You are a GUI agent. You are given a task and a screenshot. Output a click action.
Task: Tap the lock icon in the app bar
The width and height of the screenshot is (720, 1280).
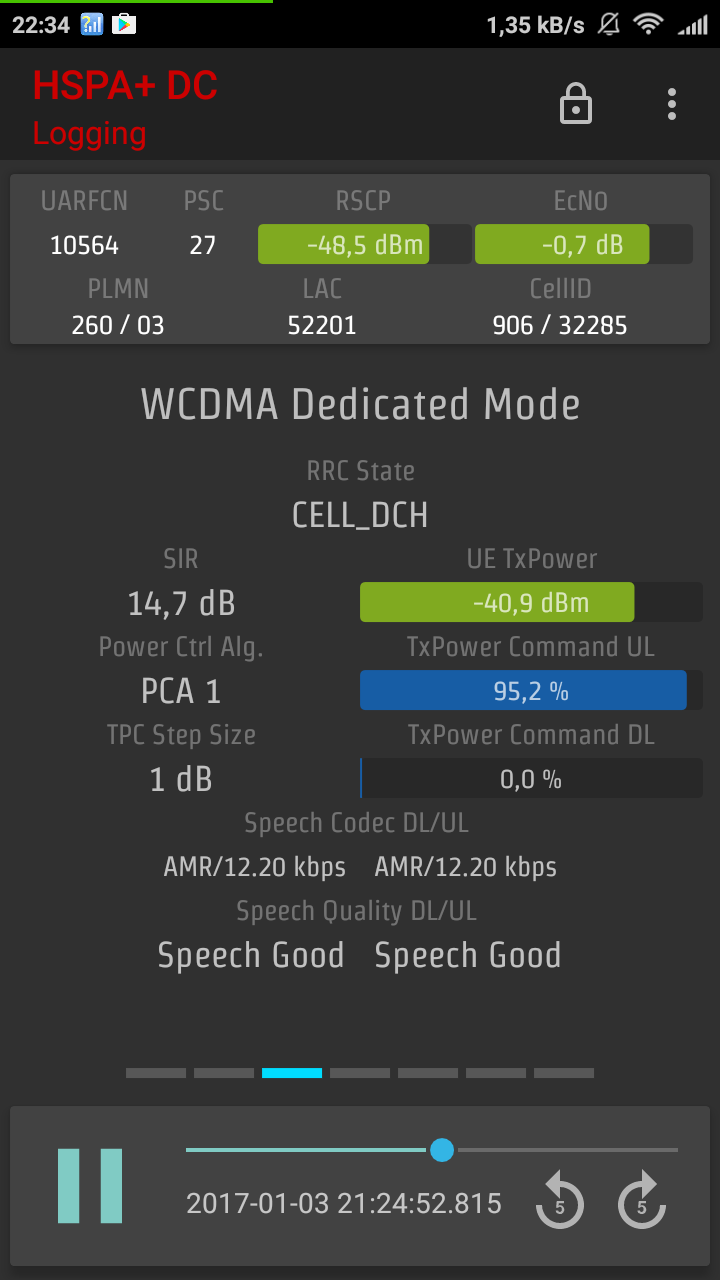(576, 104)
